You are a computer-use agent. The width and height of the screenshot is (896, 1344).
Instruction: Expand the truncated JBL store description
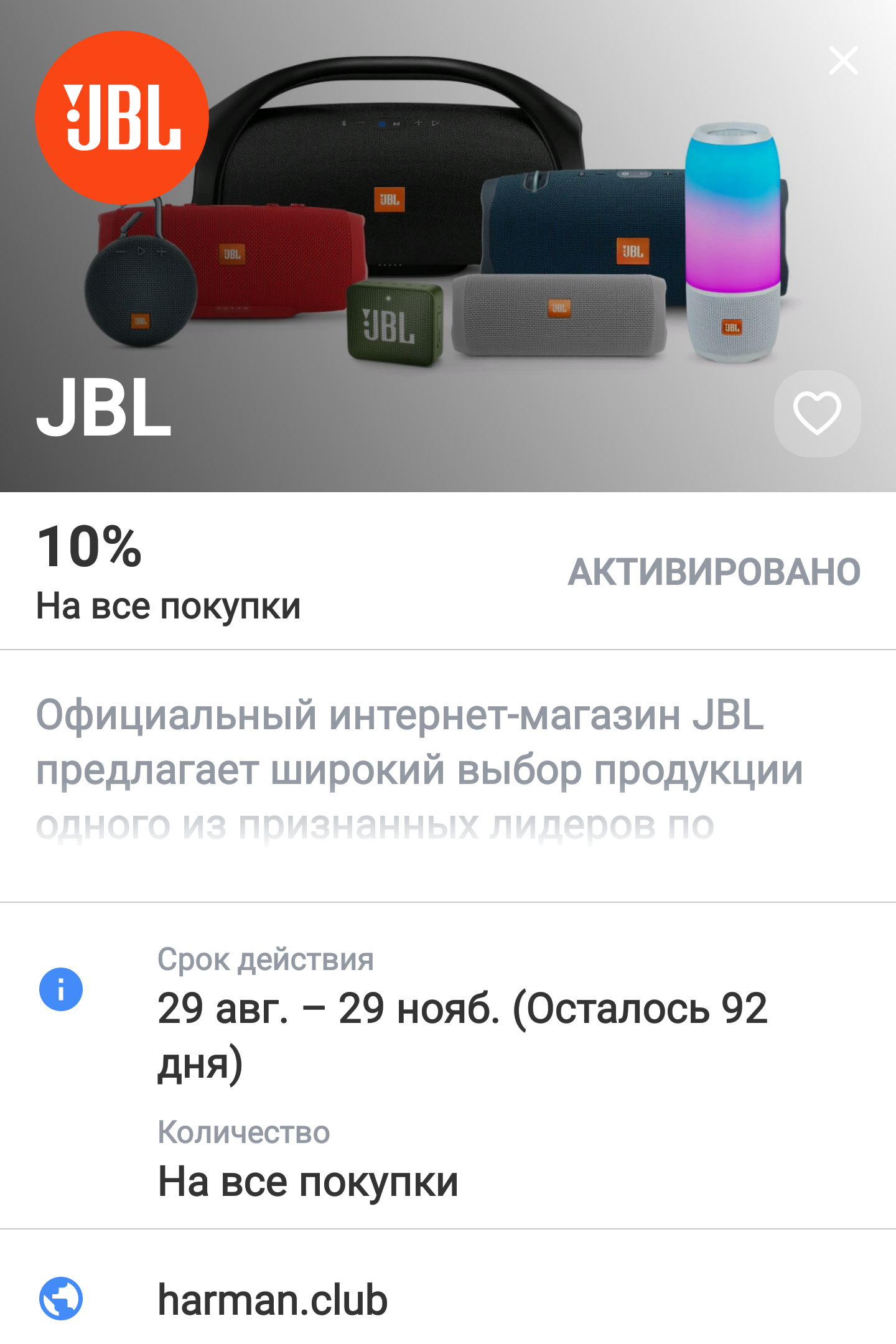pyautogui.click(x=419, y=770)
